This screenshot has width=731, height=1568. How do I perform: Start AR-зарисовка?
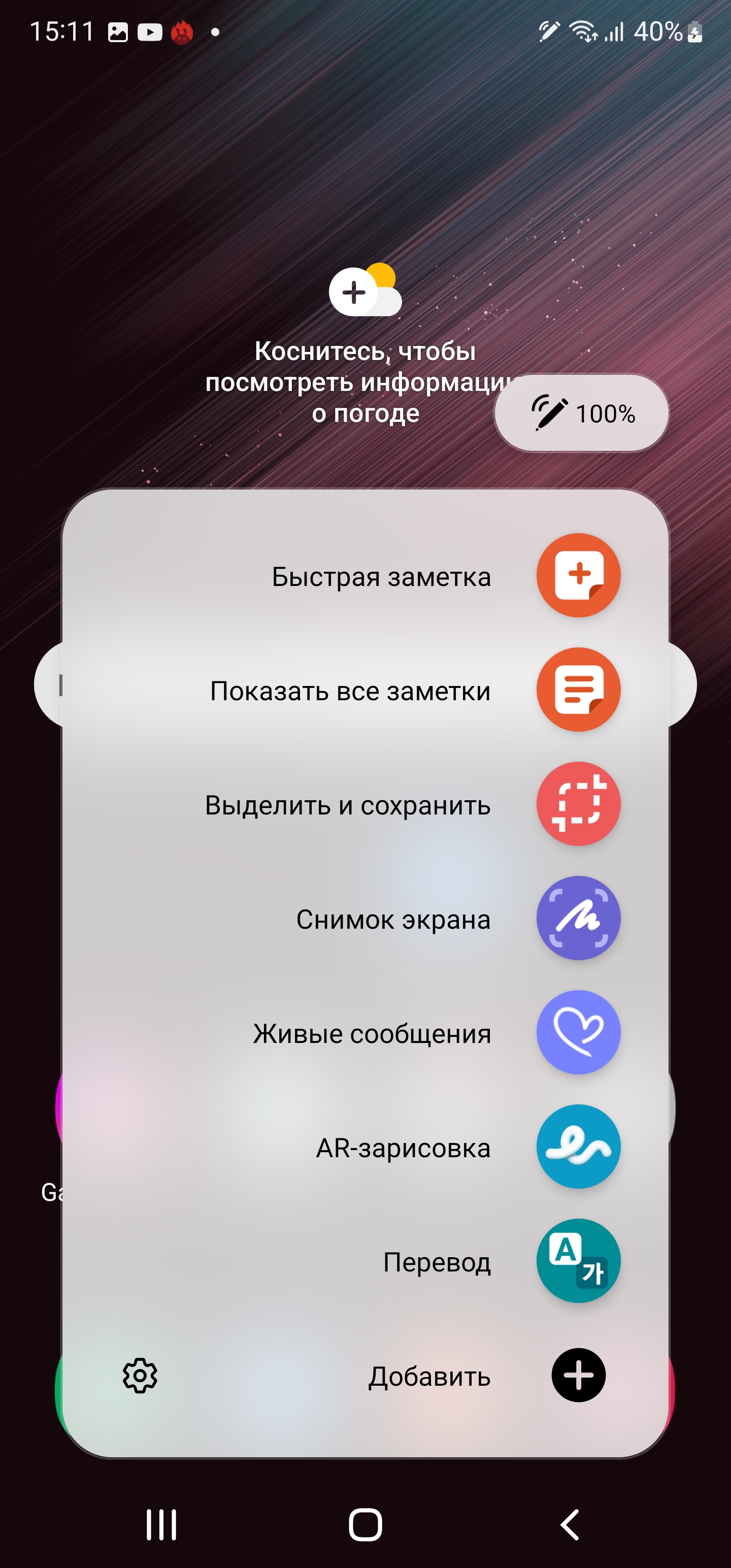pos(578,1147)
